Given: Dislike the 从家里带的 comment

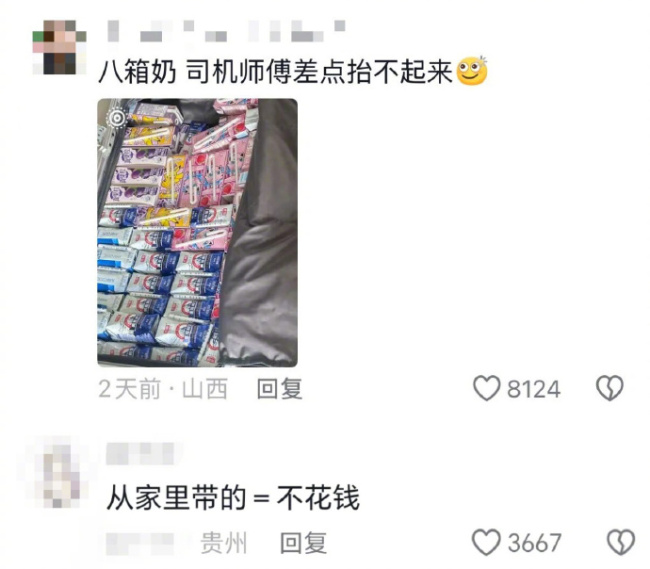Looking at the screenshot, I should tap(621, 543).
